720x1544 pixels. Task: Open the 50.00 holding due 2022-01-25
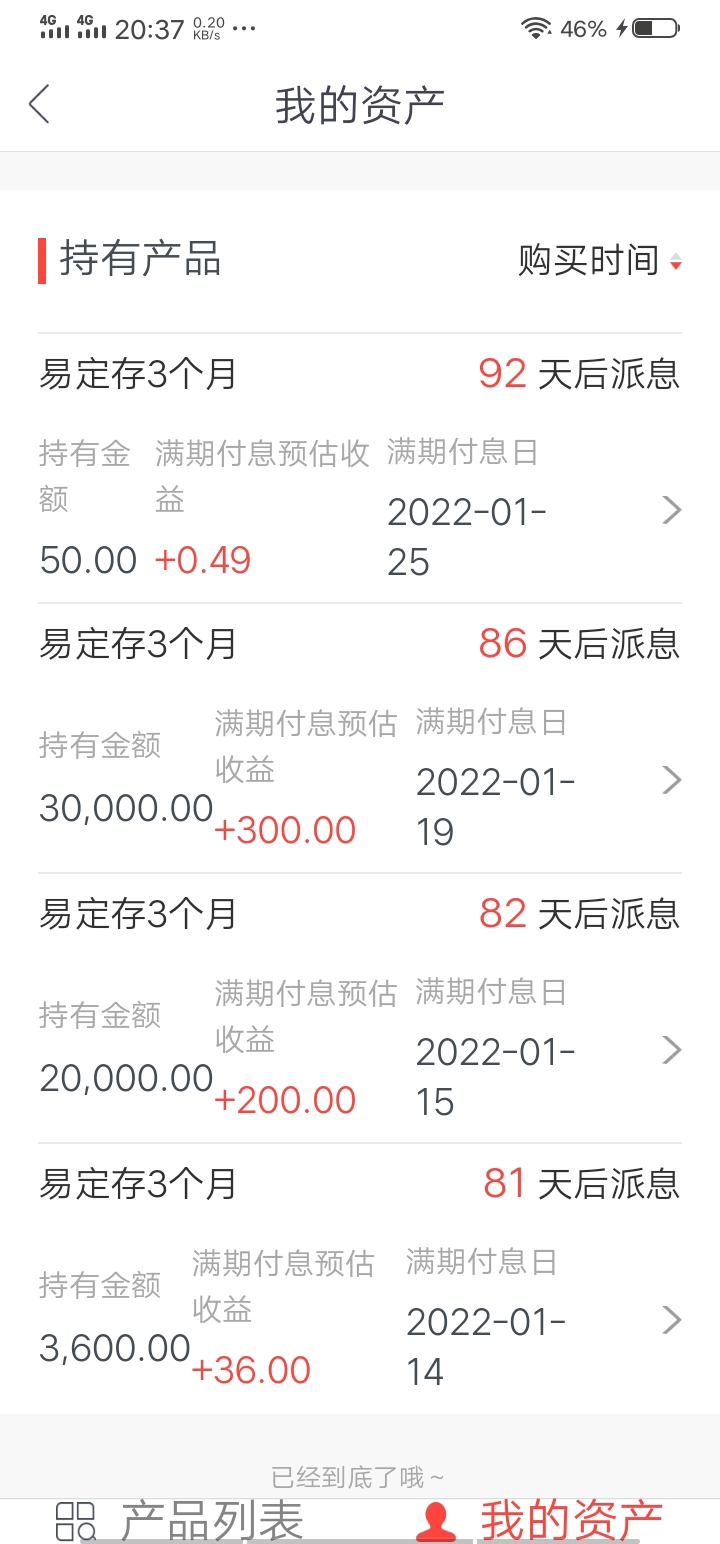[360, 468]
